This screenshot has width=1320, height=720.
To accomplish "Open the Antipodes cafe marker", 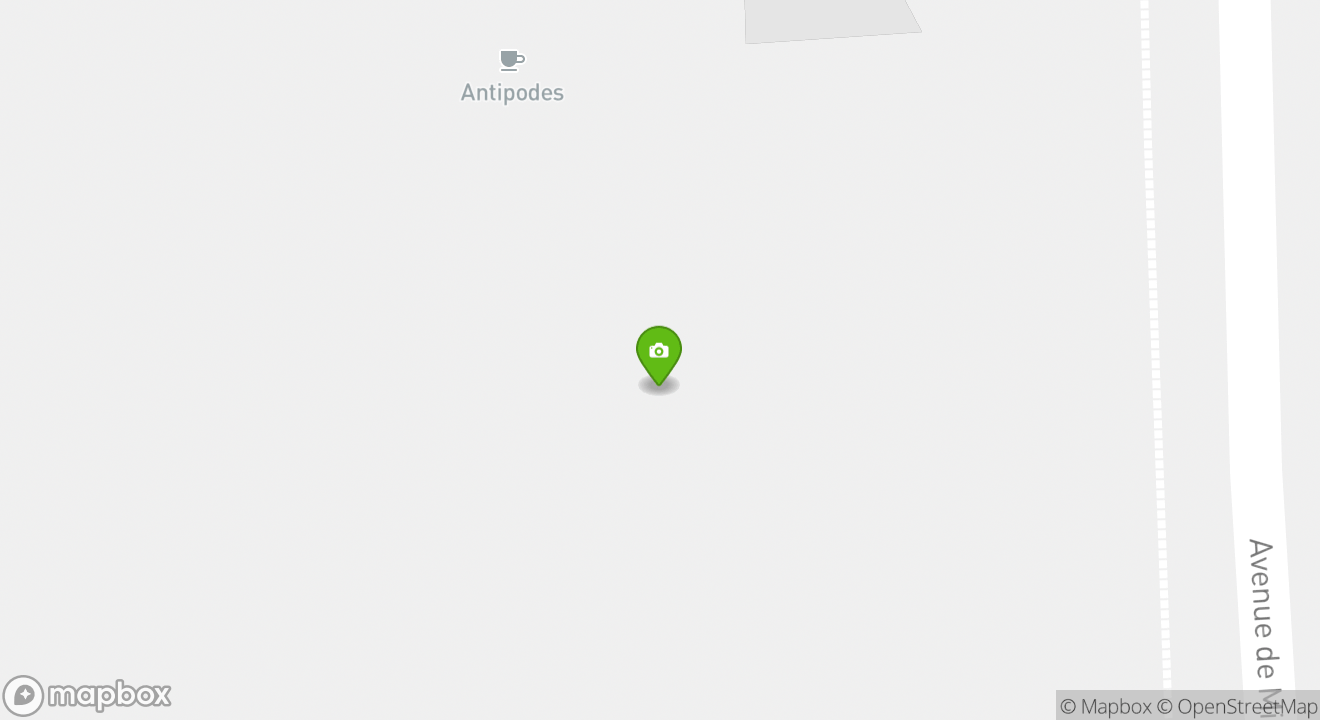I will [512, 62].
